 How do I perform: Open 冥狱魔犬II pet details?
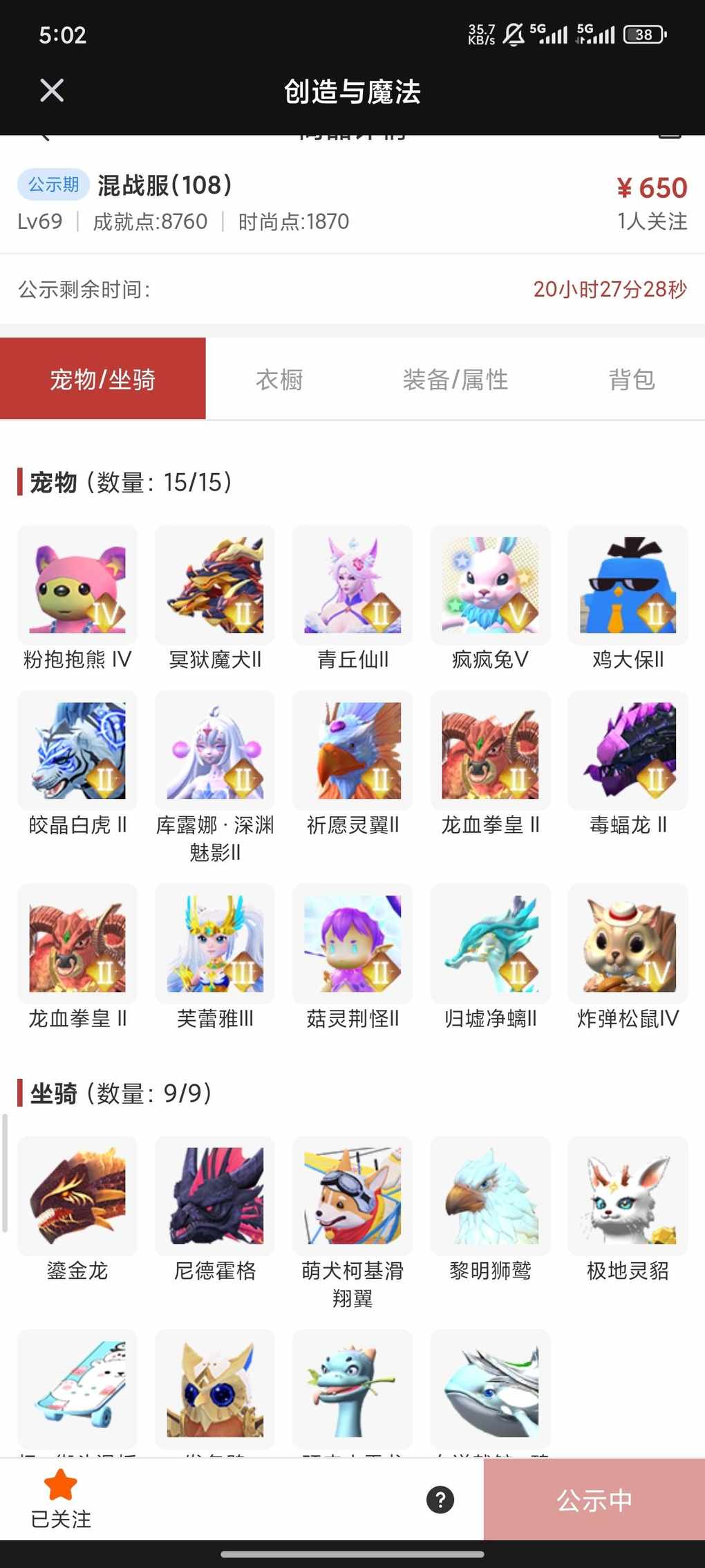pos(215,585)
